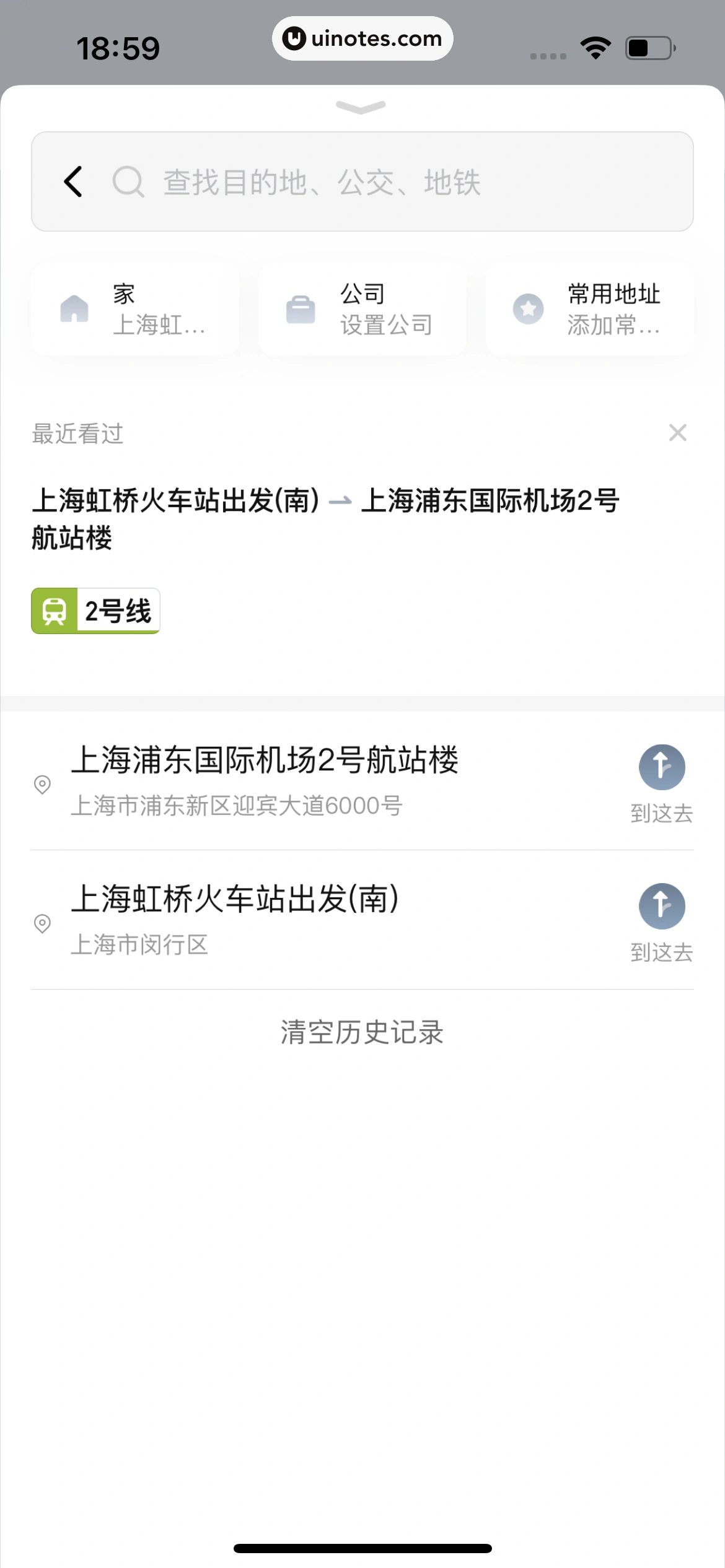Tap the 公司 briefcase icon
This screenshot has height=1568, width=725.
click(x=301, y=308)
